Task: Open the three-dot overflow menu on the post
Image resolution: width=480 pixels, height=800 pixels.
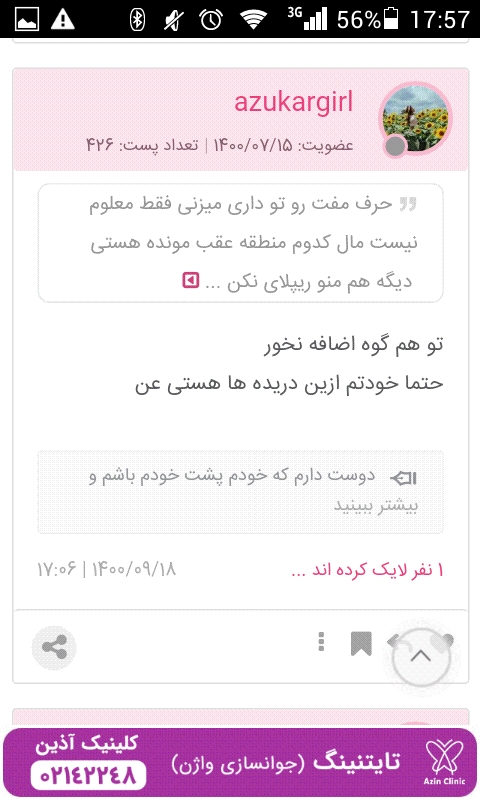Action: (321, 642)
